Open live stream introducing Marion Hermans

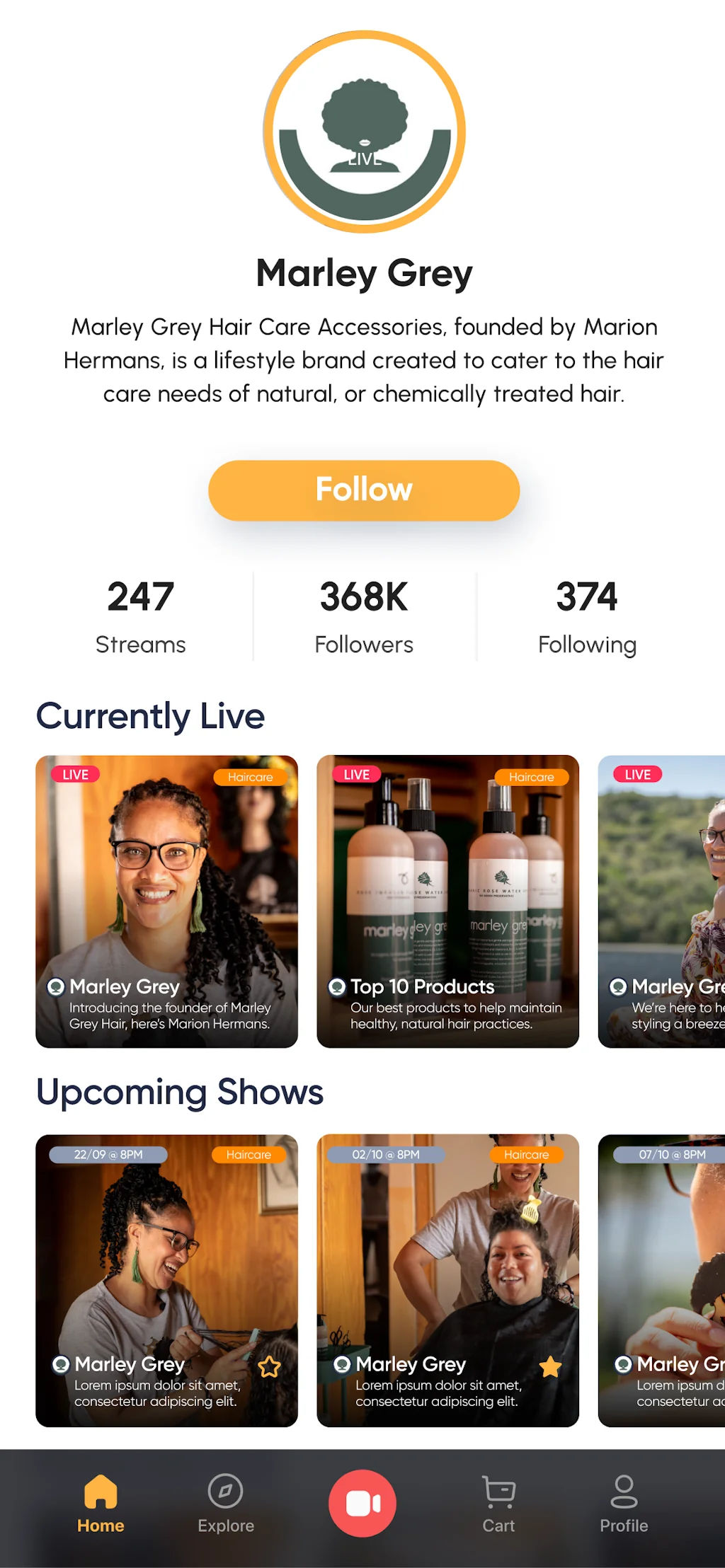pos(166,900)
